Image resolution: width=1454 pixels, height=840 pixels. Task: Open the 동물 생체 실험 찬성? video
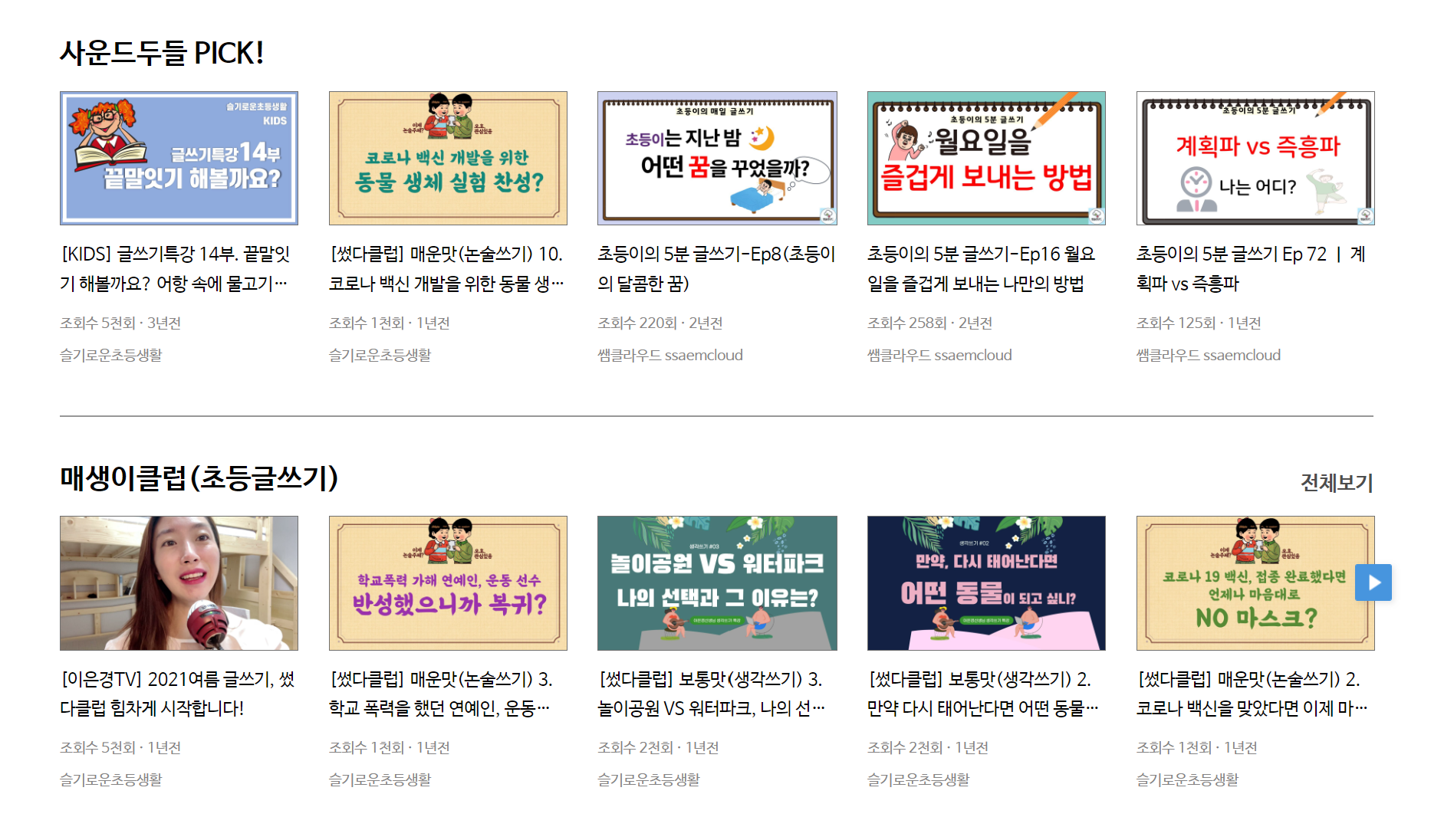pyautogui.click(x=448, y=159)
